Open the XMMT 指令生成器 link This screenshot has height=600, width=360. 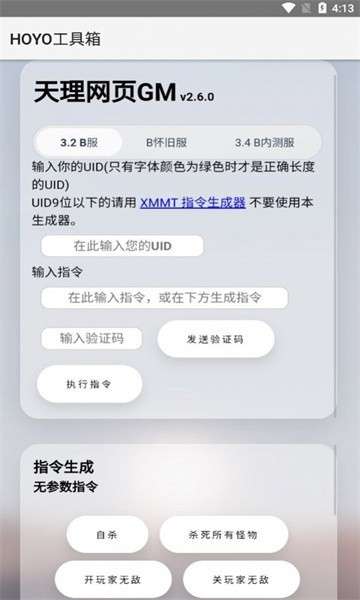(192, 202)
